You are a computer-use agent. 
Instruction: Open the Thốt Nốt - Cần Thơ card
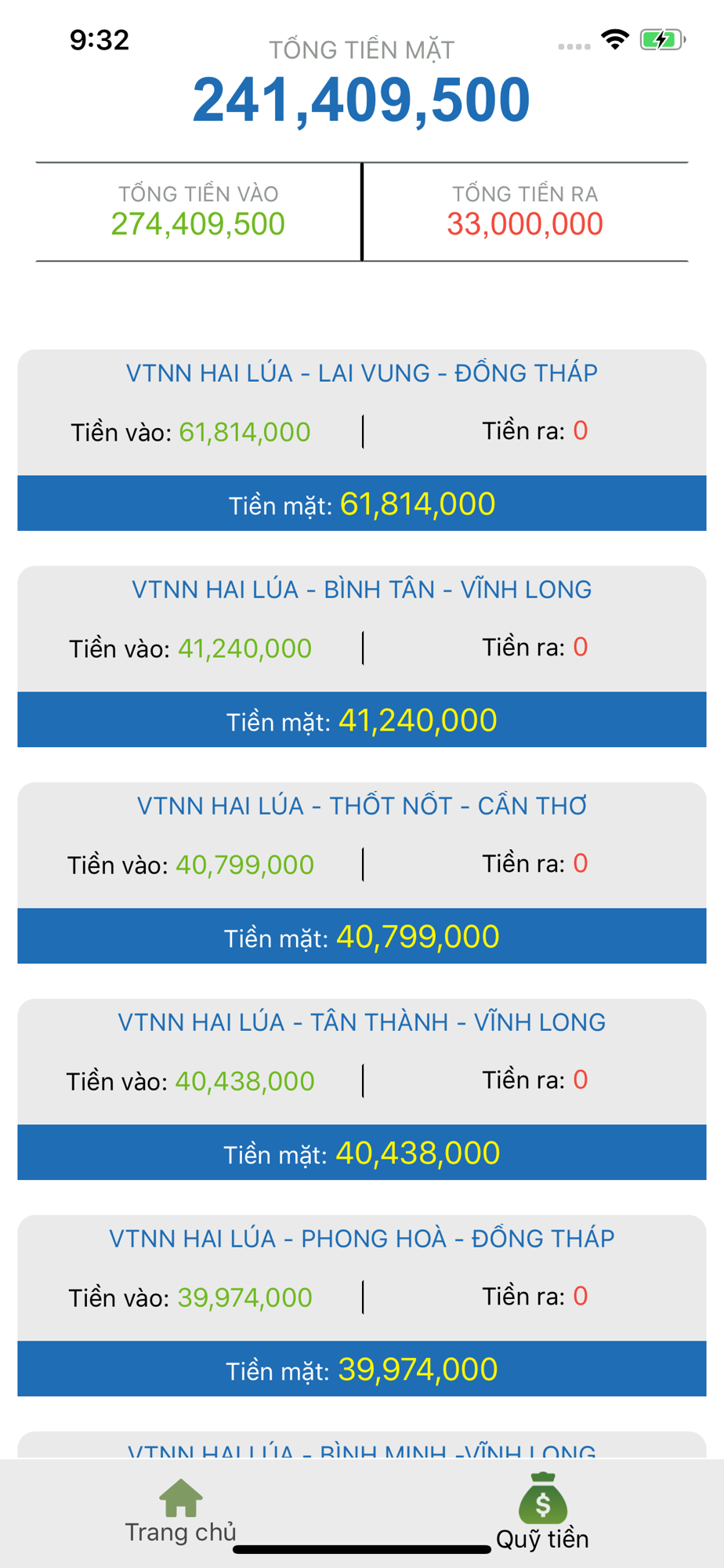[x=362, y=873]
